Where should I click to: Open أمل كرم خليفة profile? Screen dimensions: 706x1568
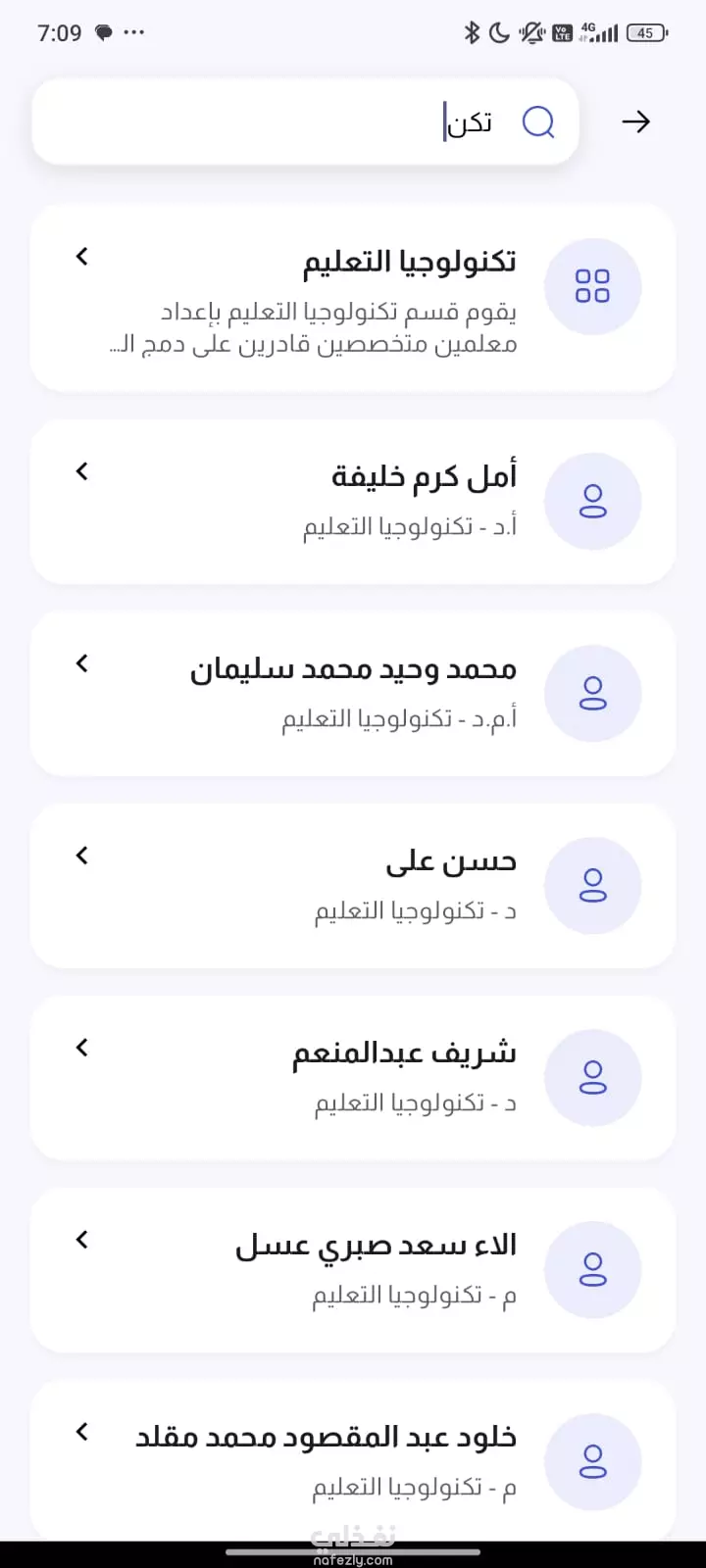pos(353,502)
